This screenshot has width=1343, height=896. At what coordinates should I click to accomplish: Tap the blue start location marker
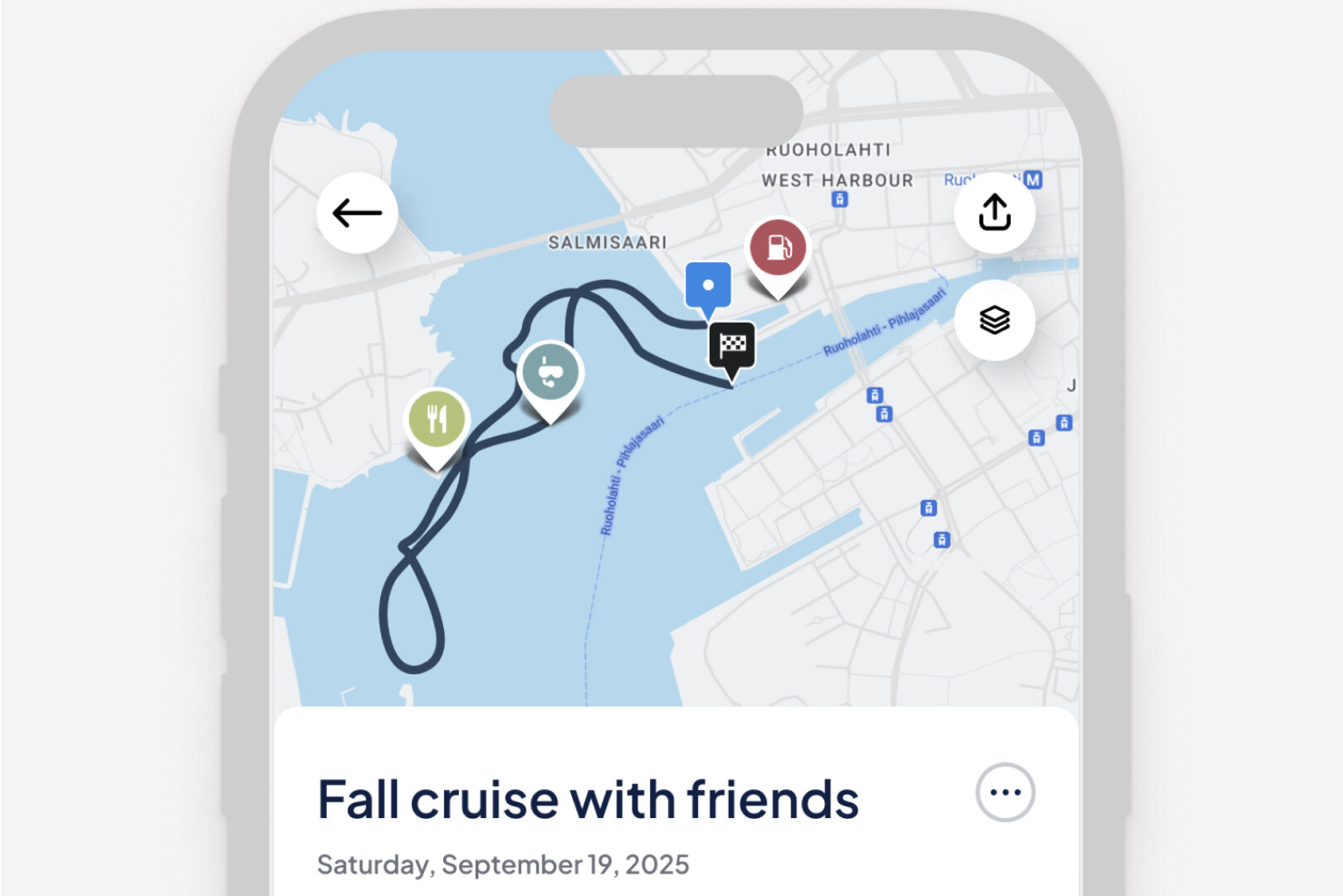[708, 285]
